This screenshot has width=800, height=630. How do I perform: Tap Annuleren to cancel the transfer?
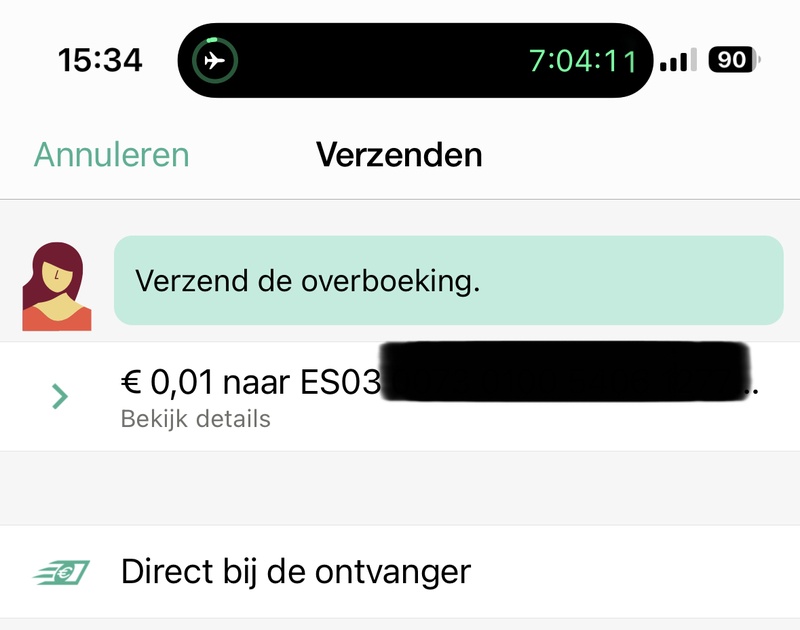(x=111, y=155)
